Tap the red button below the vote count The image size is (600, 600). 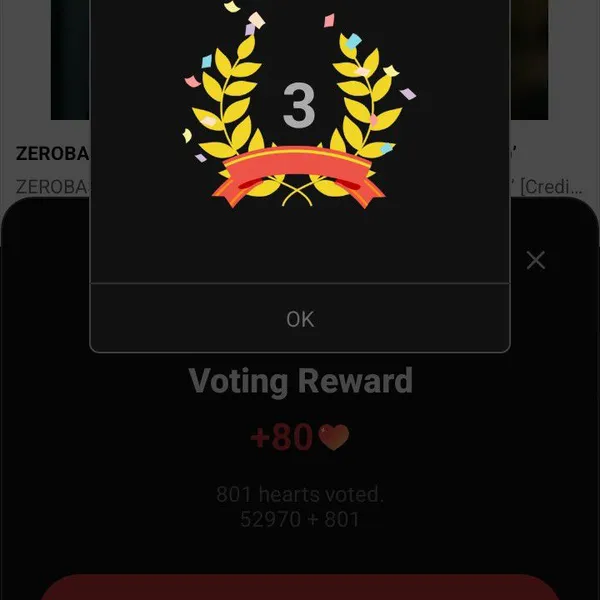click(300, 587)
